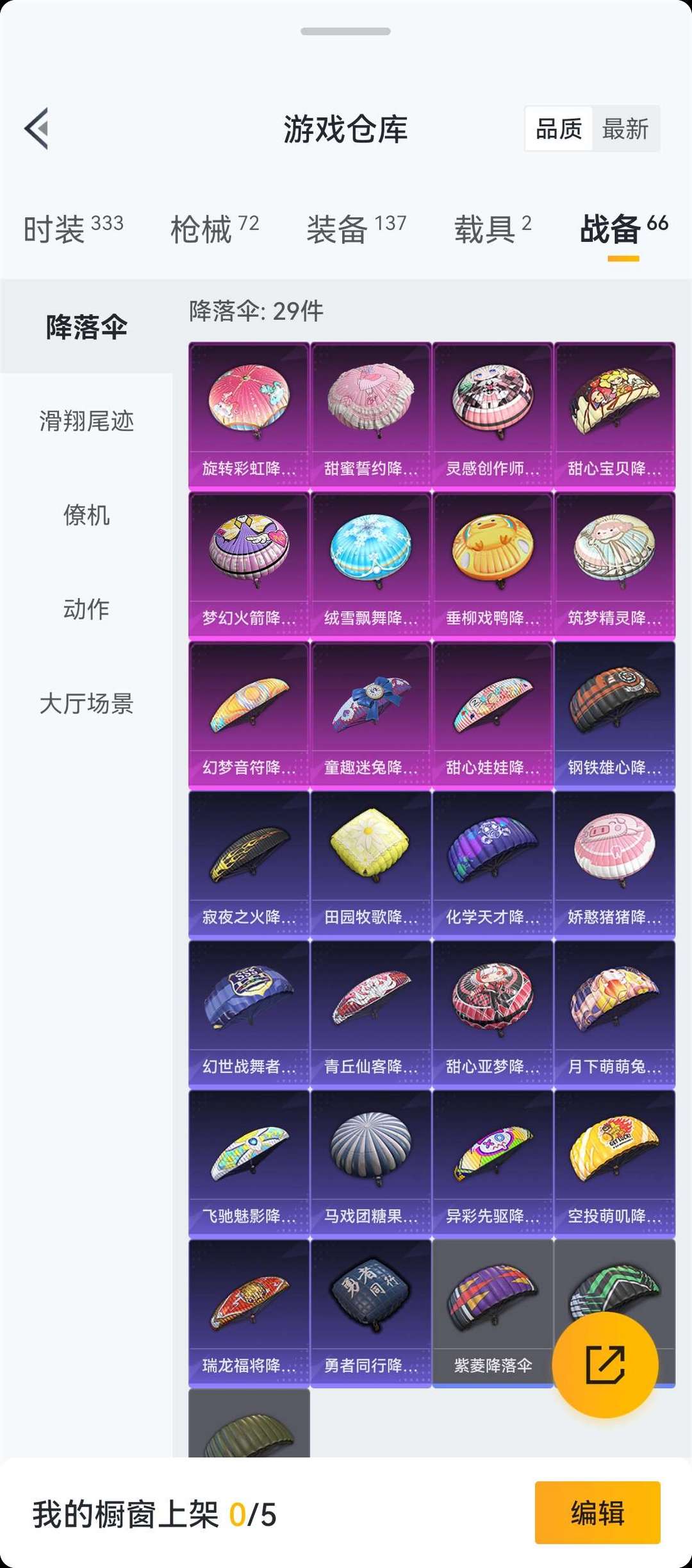Go back using the top-left arrow
The height and width of the screenshot is (1568, 692).
pos(37,128)
